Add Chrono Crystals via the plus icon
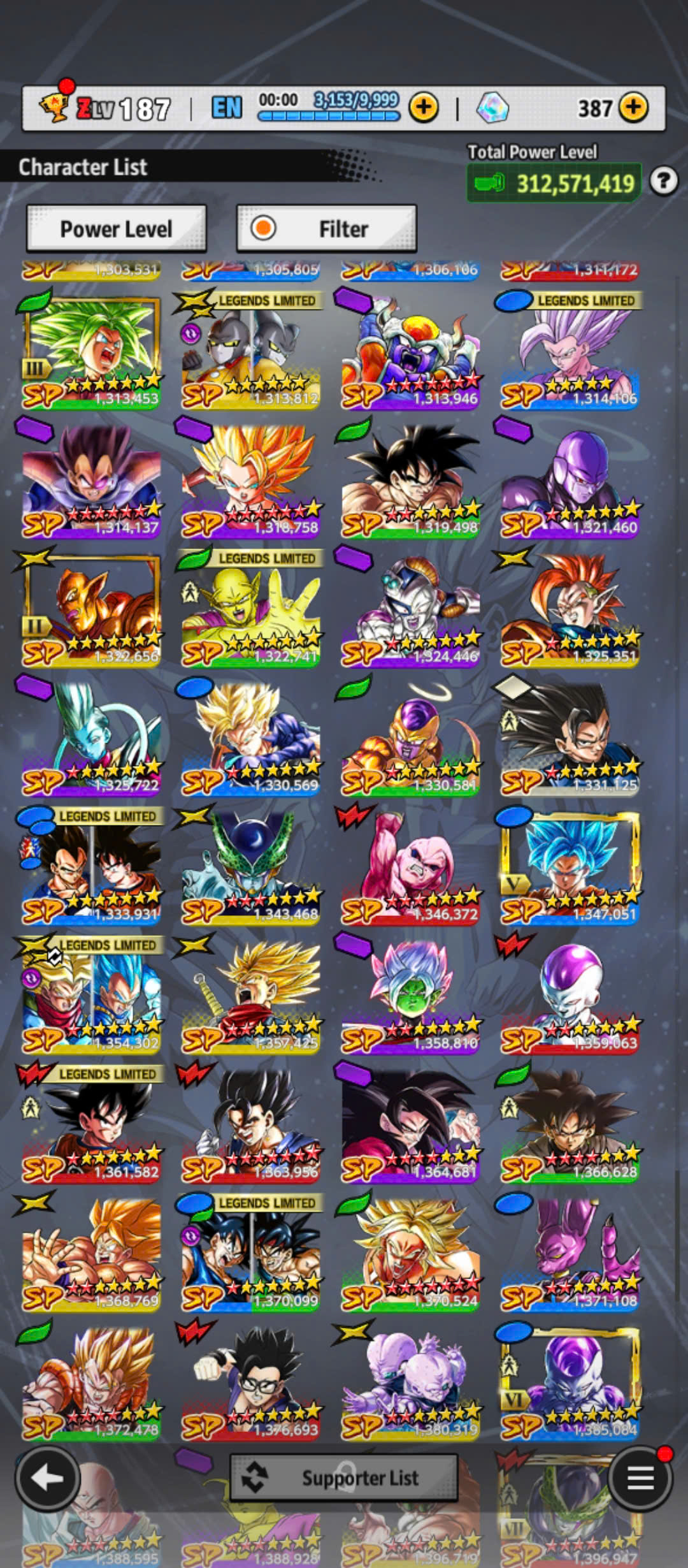This screenshot has height=1568, width=688. [x=633, y=108]
